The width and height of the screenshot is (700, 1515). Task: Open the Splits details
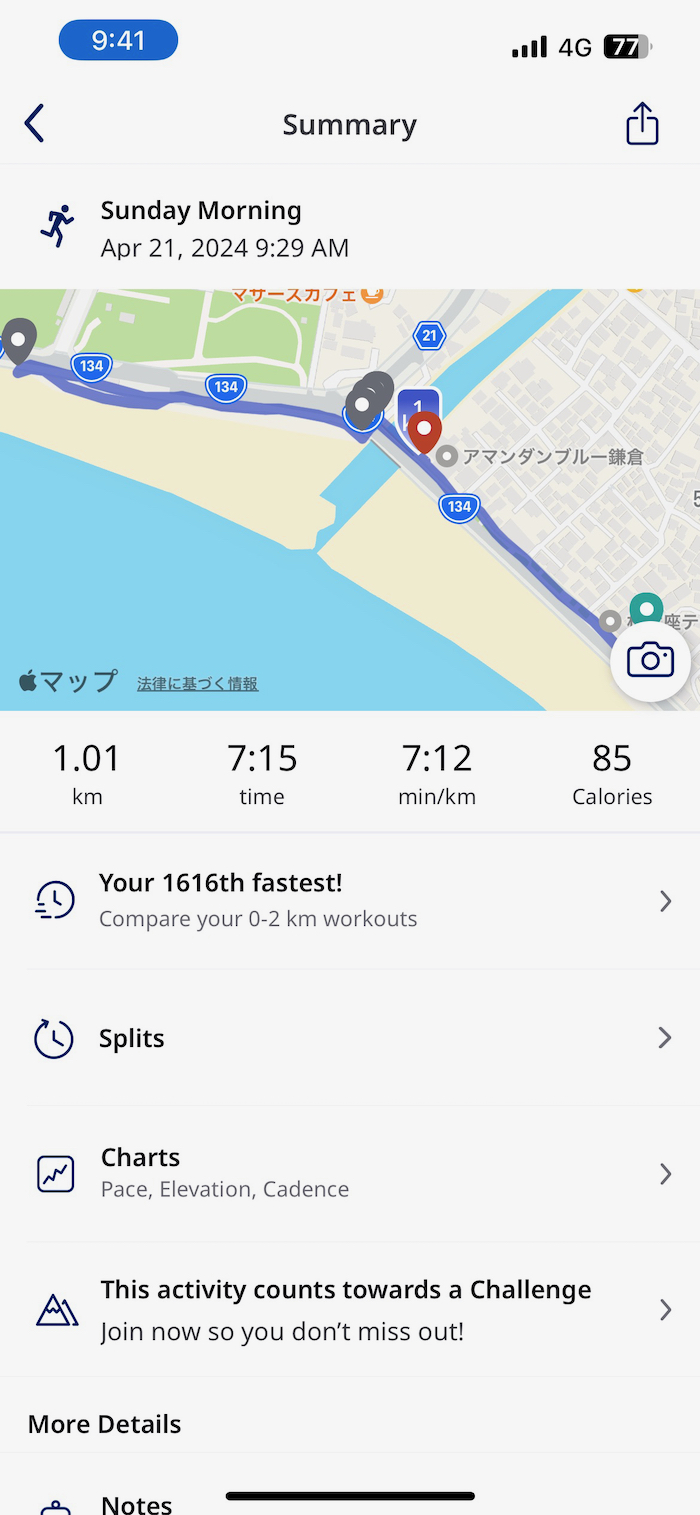tap(350, 1038)
